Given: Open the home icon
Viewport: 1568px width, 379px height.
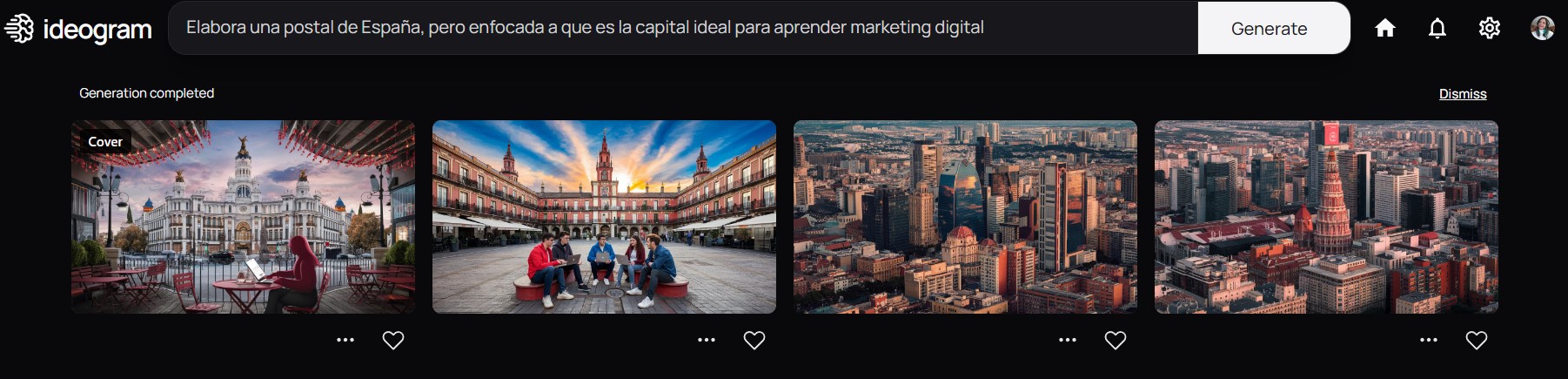Looking at the screenshot, I should pos(1384,28).
